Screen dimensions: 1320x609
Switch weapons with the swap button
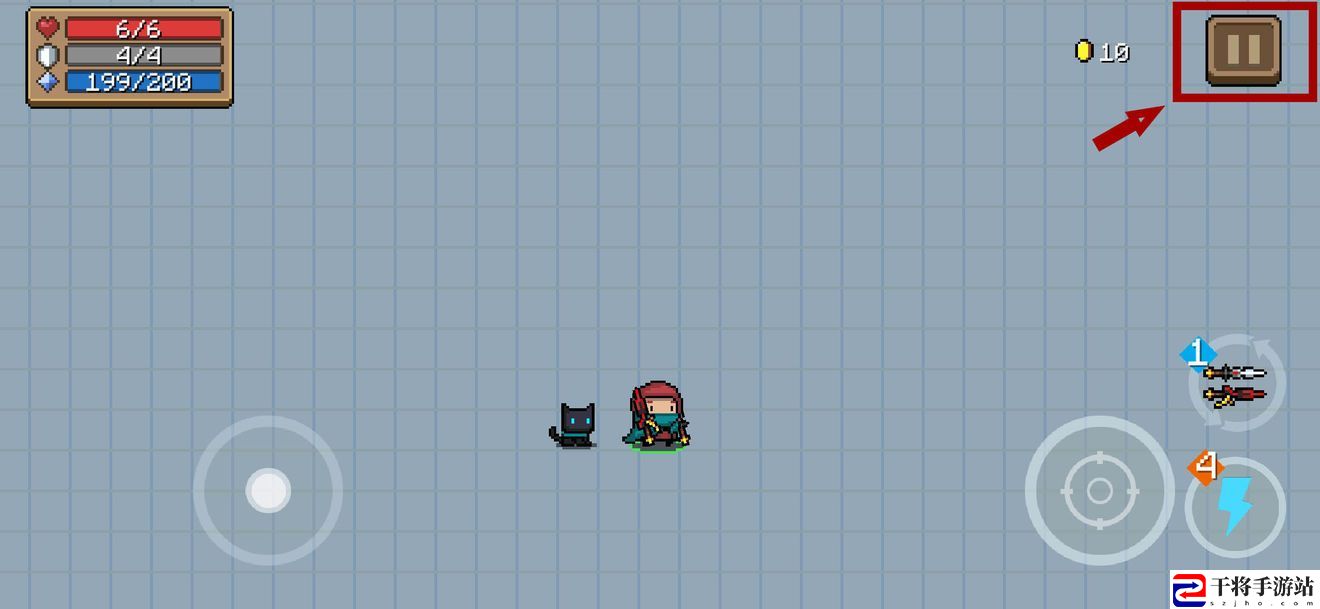1236,384
